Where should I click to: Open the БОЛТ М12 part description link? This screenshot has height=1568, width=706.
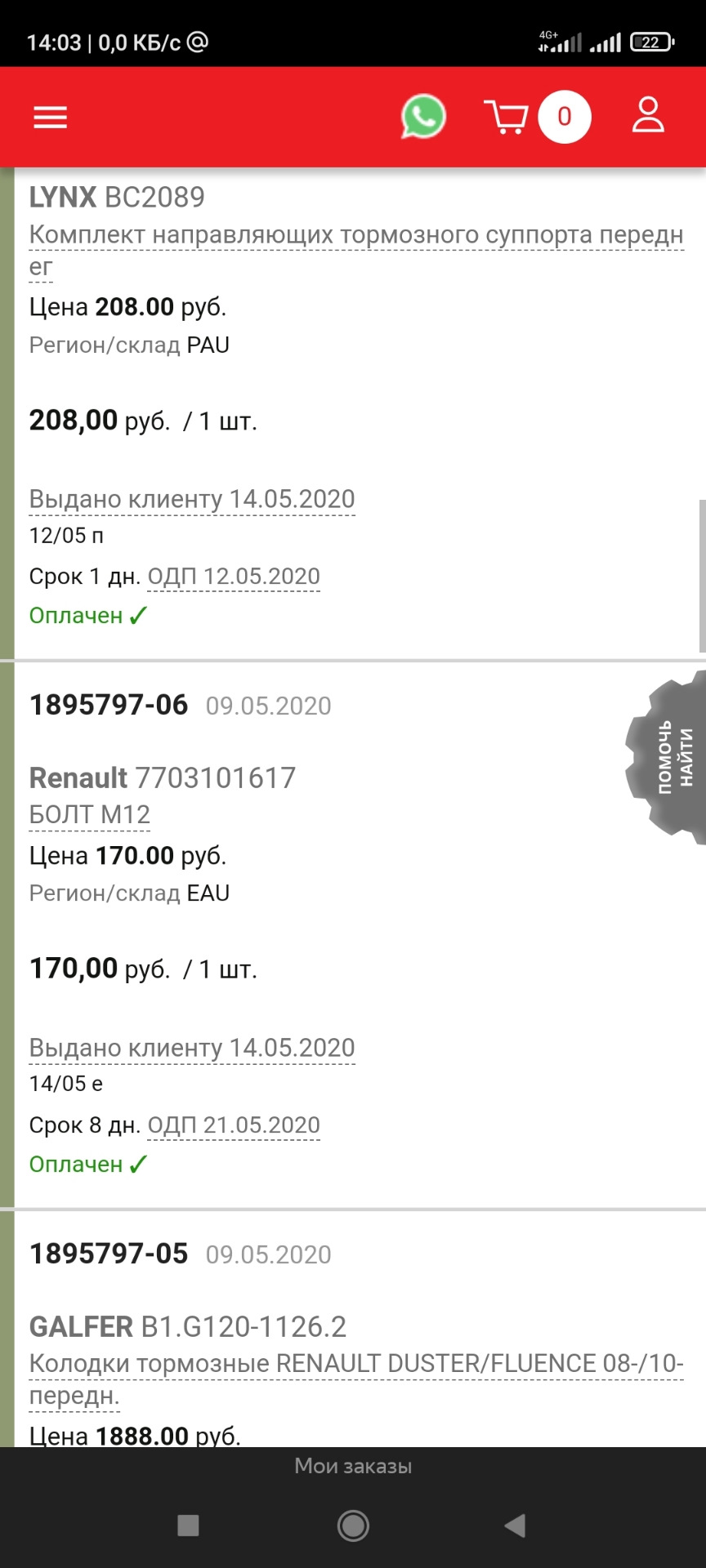(90, 813)
